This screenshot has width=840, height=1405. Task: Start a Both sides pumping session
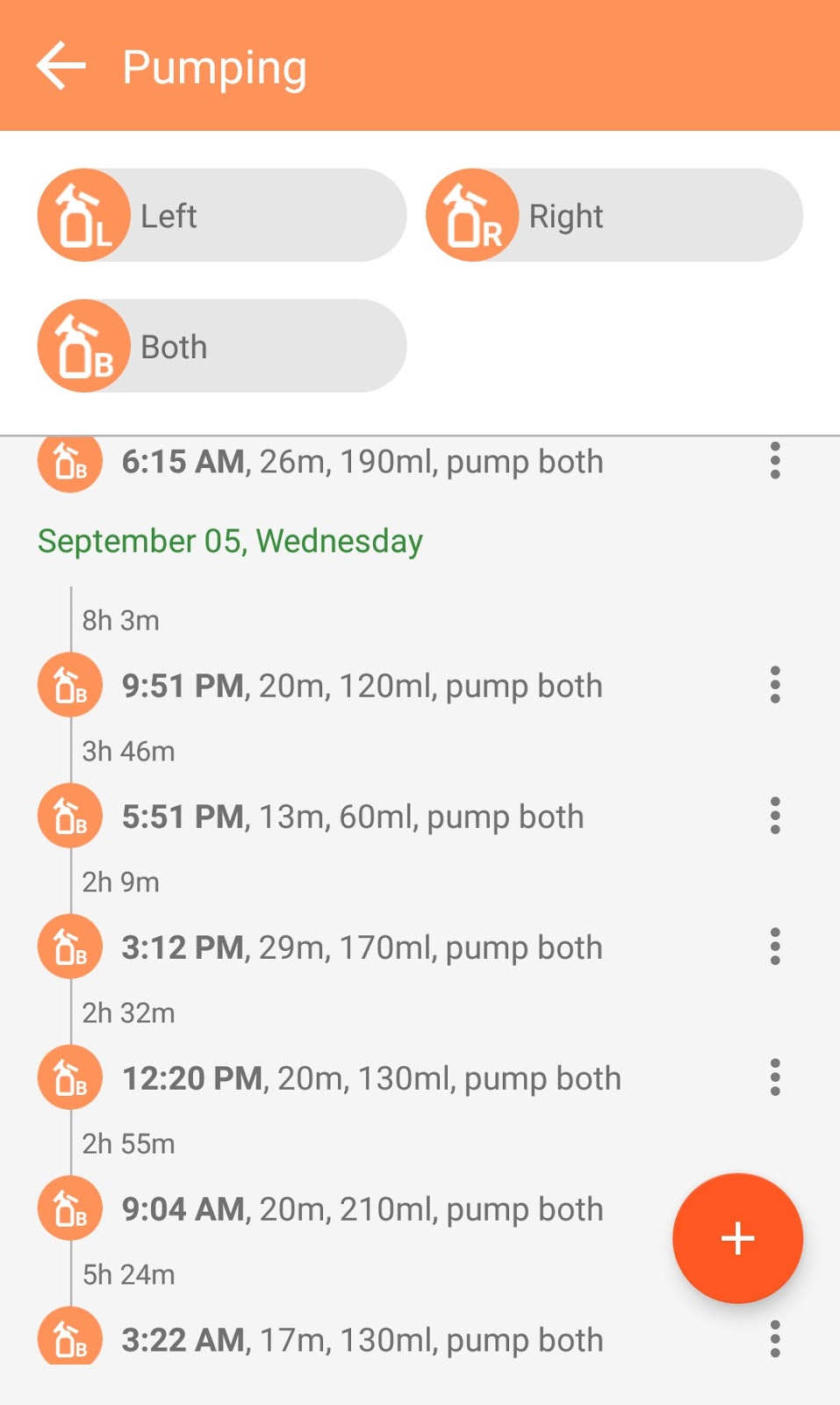click(x=222, y=346)
